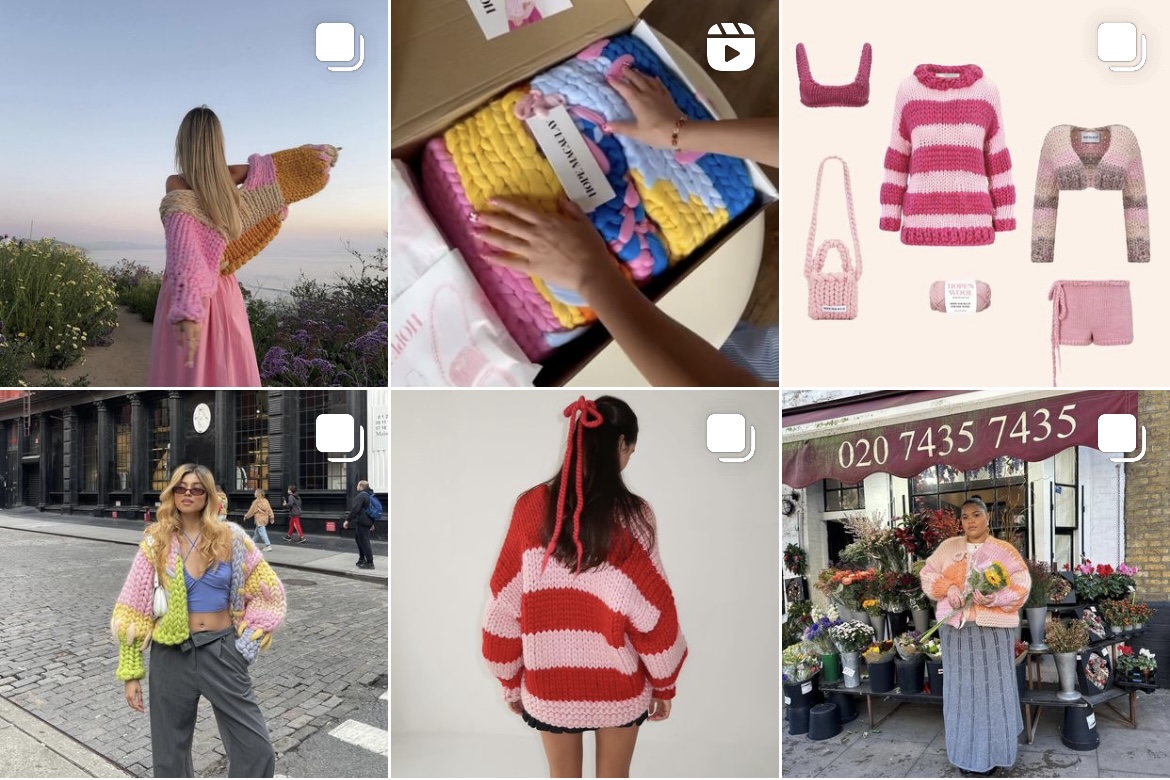The width and height of the screenshot is (1170, 780).
Task: Open the reel of the yarn box being unpacked
Action: click(584, 193)
